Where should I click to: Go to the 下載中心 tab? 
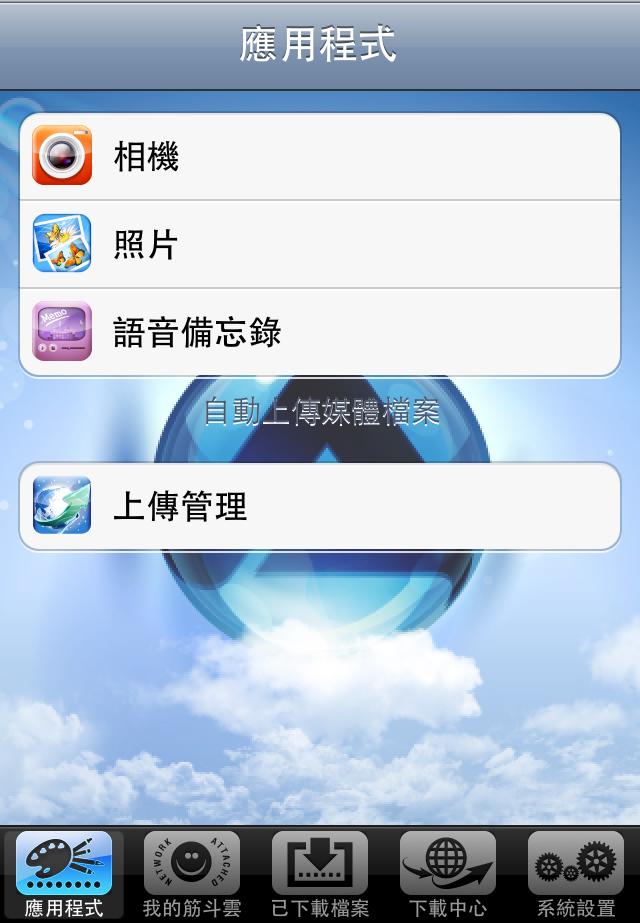448,874
